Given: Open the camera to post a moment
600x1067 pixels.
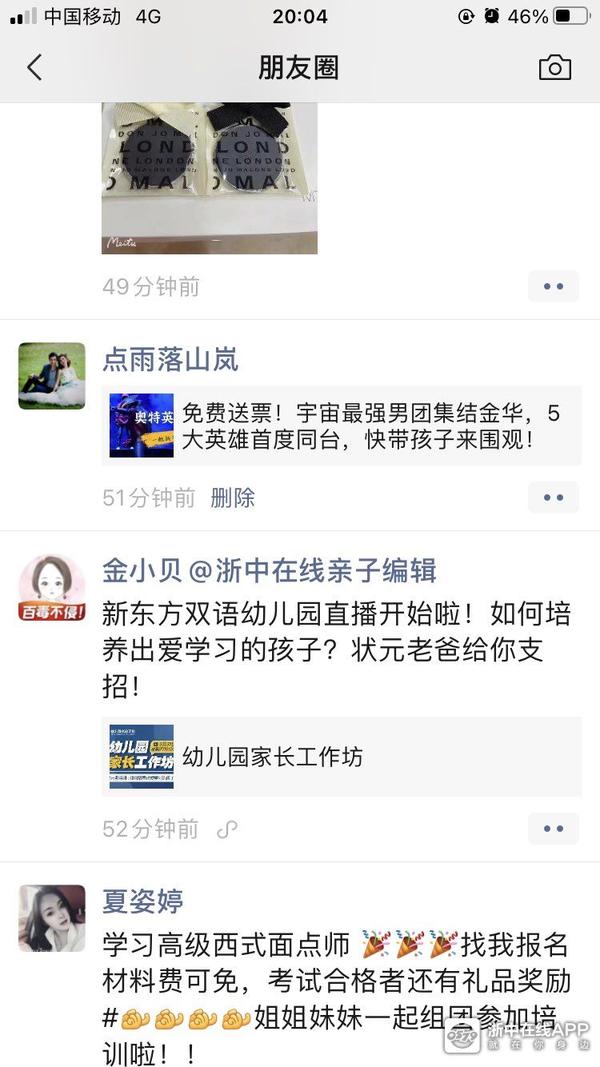Looking at the screenshot, I should (x=555, y=68).
